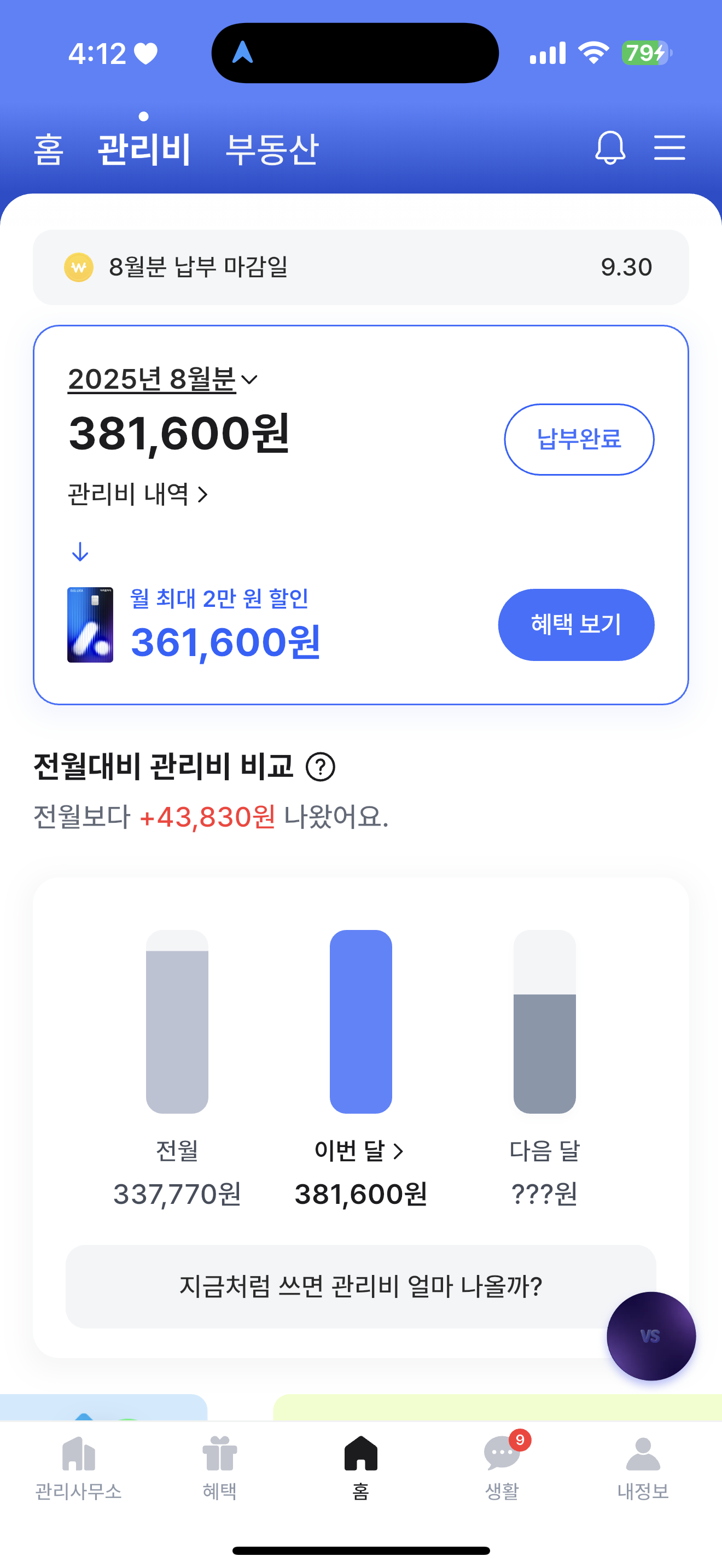Open the 생활 tab
Screen dimensions: 722x1568
pyautogui.click(x=502, y=1468)
